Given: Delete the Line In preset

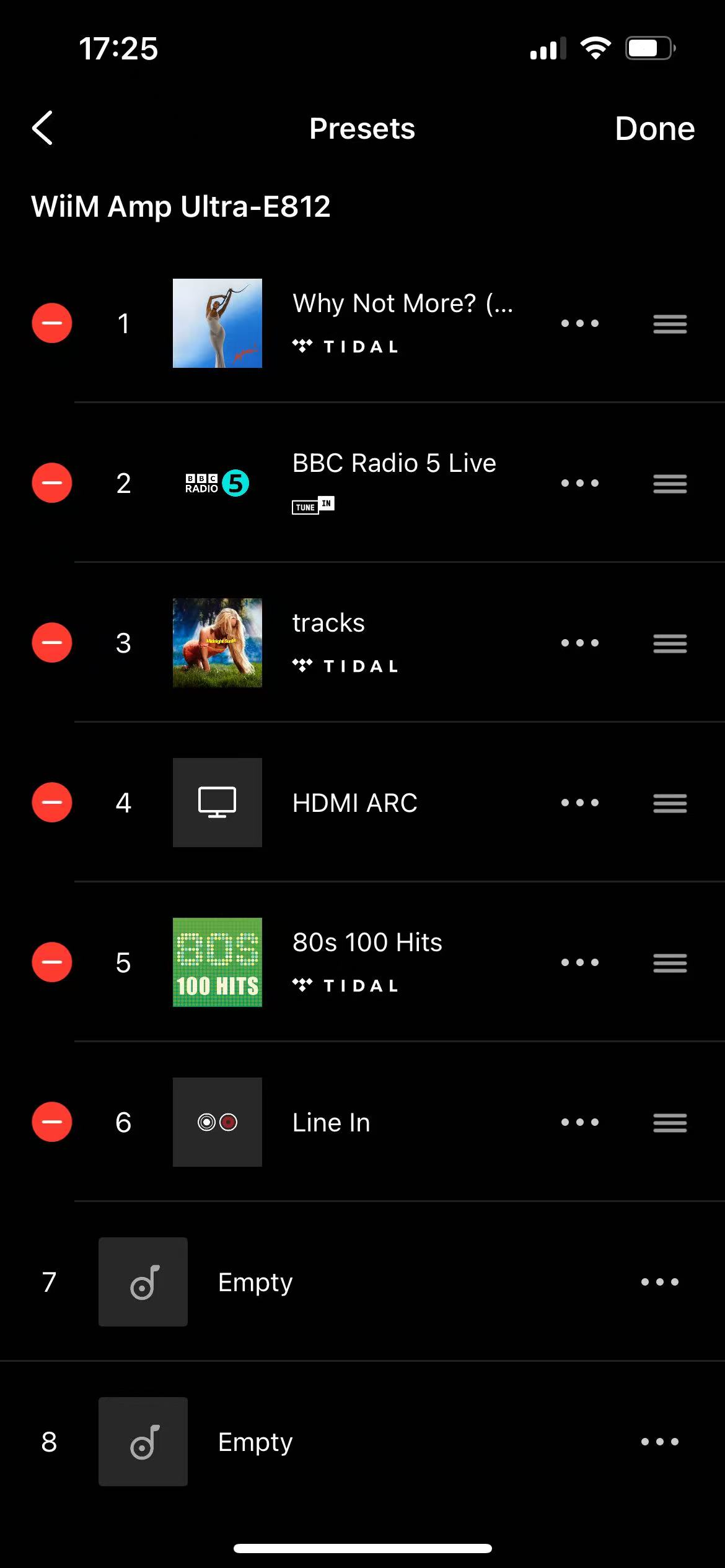Looking at the screenshot, I should pyautogui.click(x=52, y=1122).
